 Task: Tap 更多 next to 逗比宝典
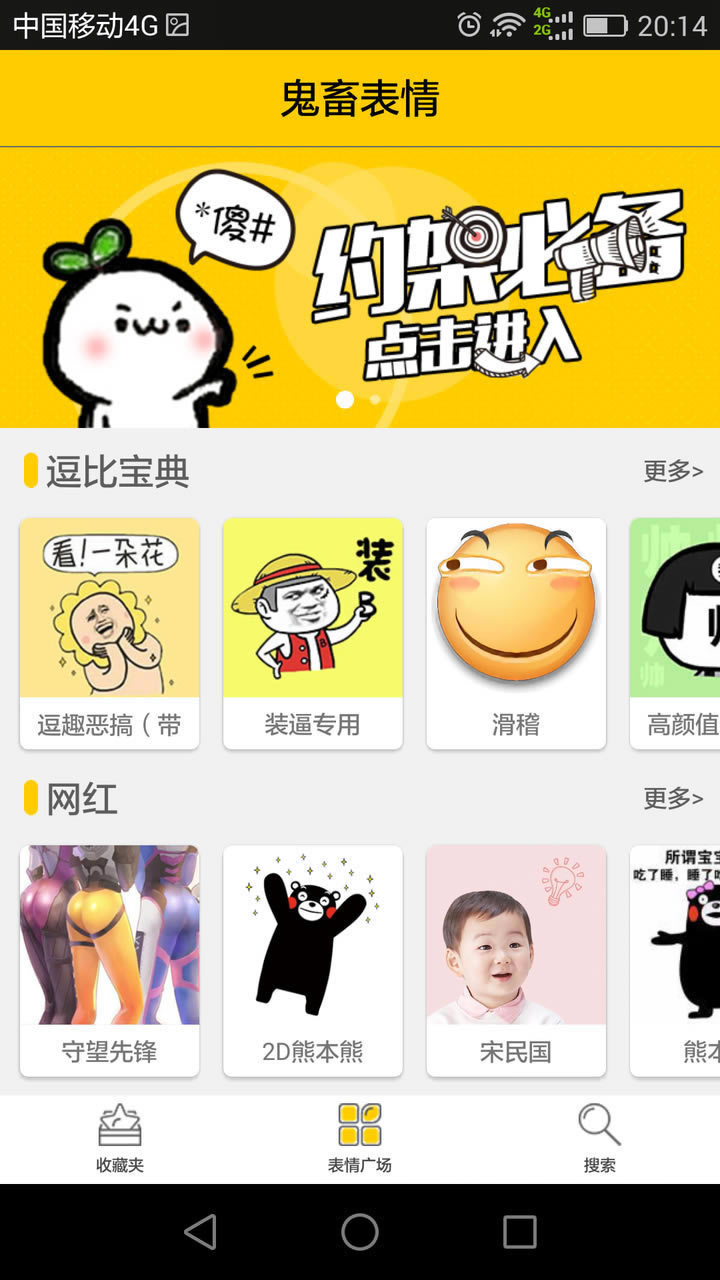click(672, 471)
